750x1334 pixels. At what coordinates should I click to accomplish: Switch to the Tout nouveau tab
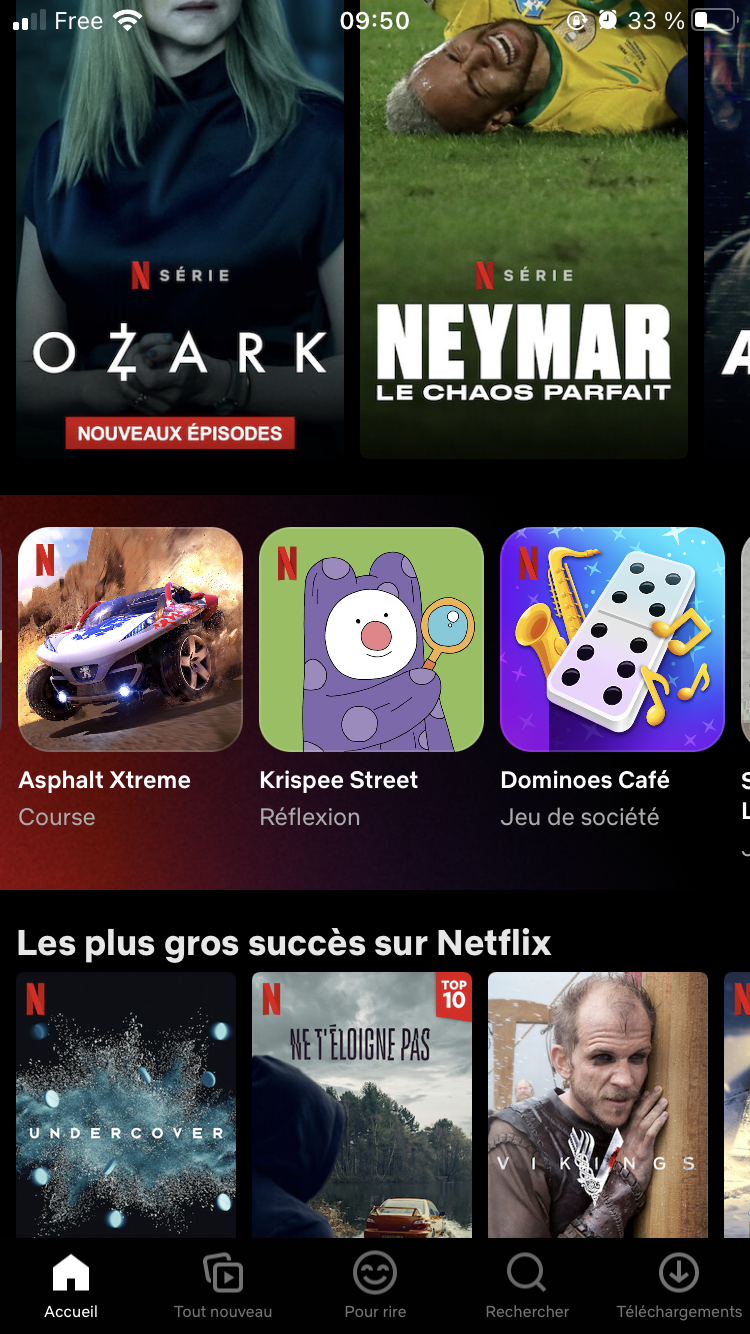223,1286
